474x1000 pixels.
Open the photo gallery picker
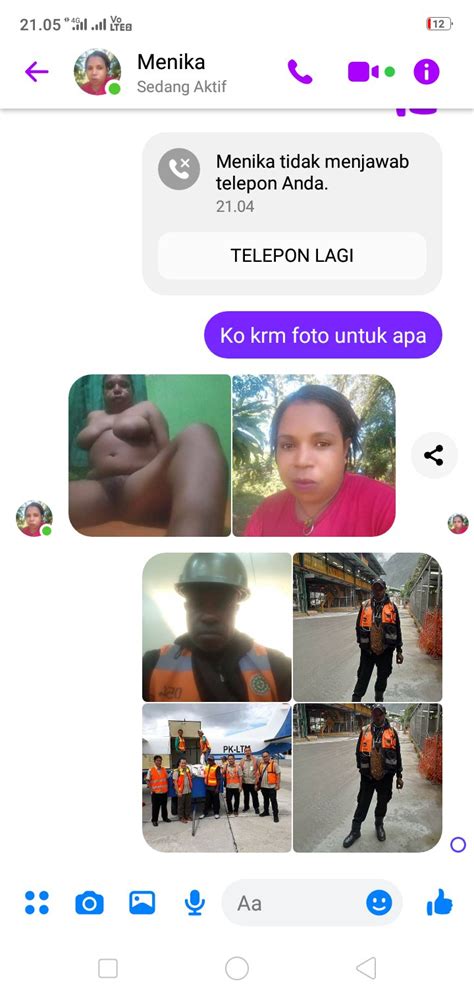point(142,902)
